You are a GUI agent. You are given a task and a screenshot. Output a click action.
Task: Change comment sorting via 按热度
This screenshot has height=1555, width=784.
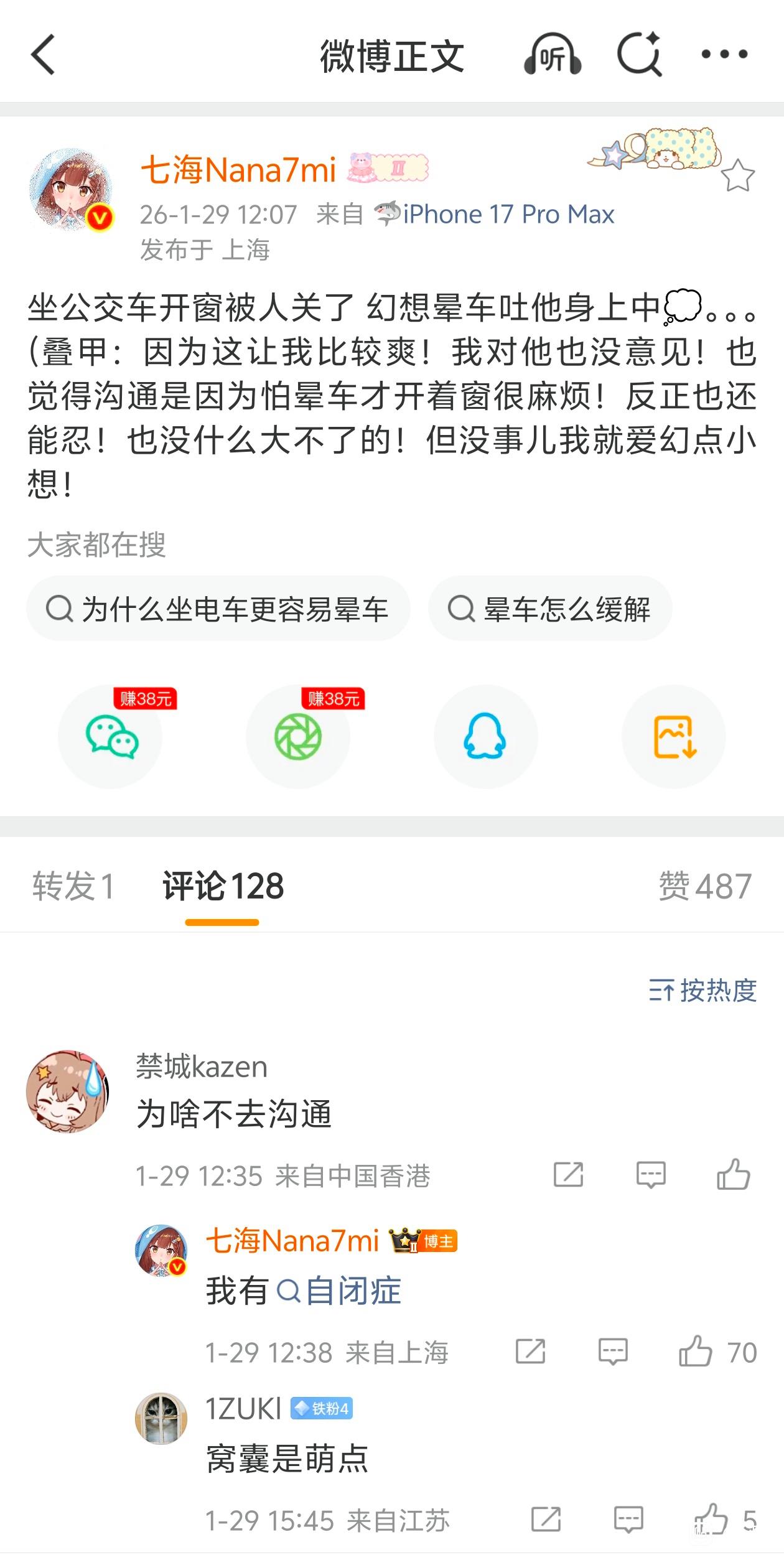(703, 990)
